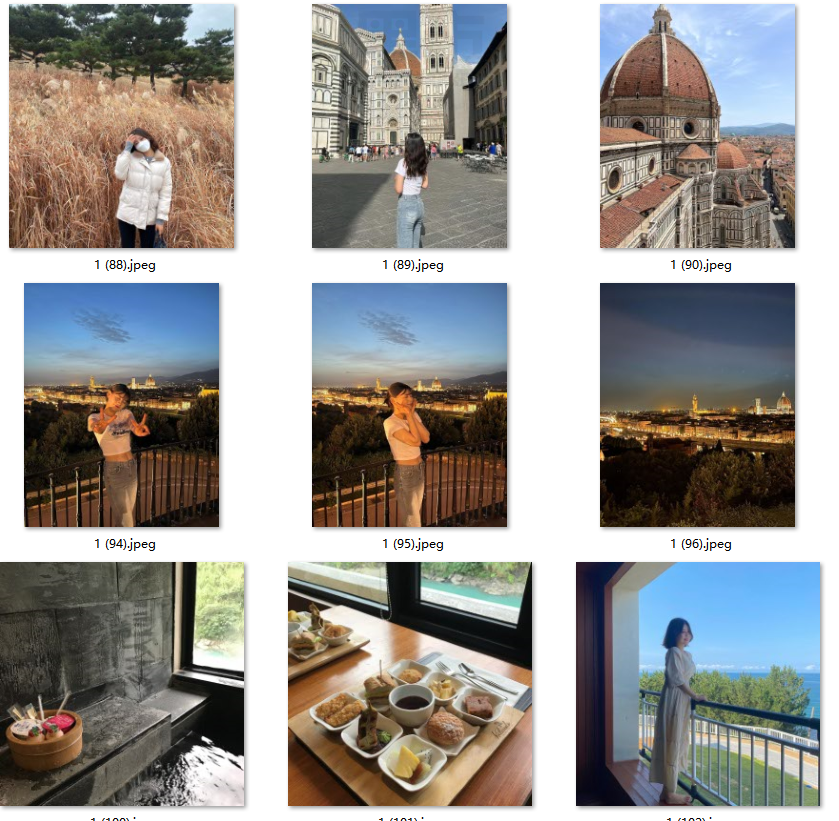The height and width of the screenshot is (821, 839).
Task: Open the wooden bucket by window photo
Action: (x=122, y=684)
